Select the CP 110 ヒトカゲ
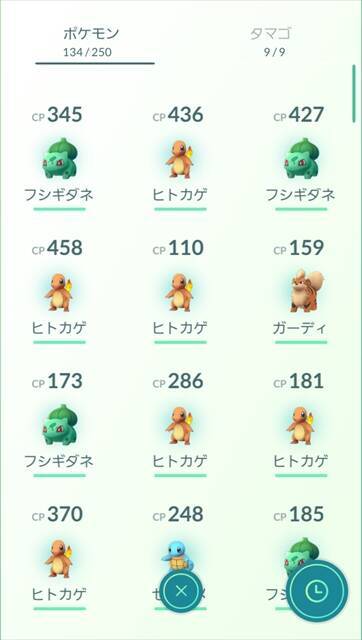 [x=180, y=292]
